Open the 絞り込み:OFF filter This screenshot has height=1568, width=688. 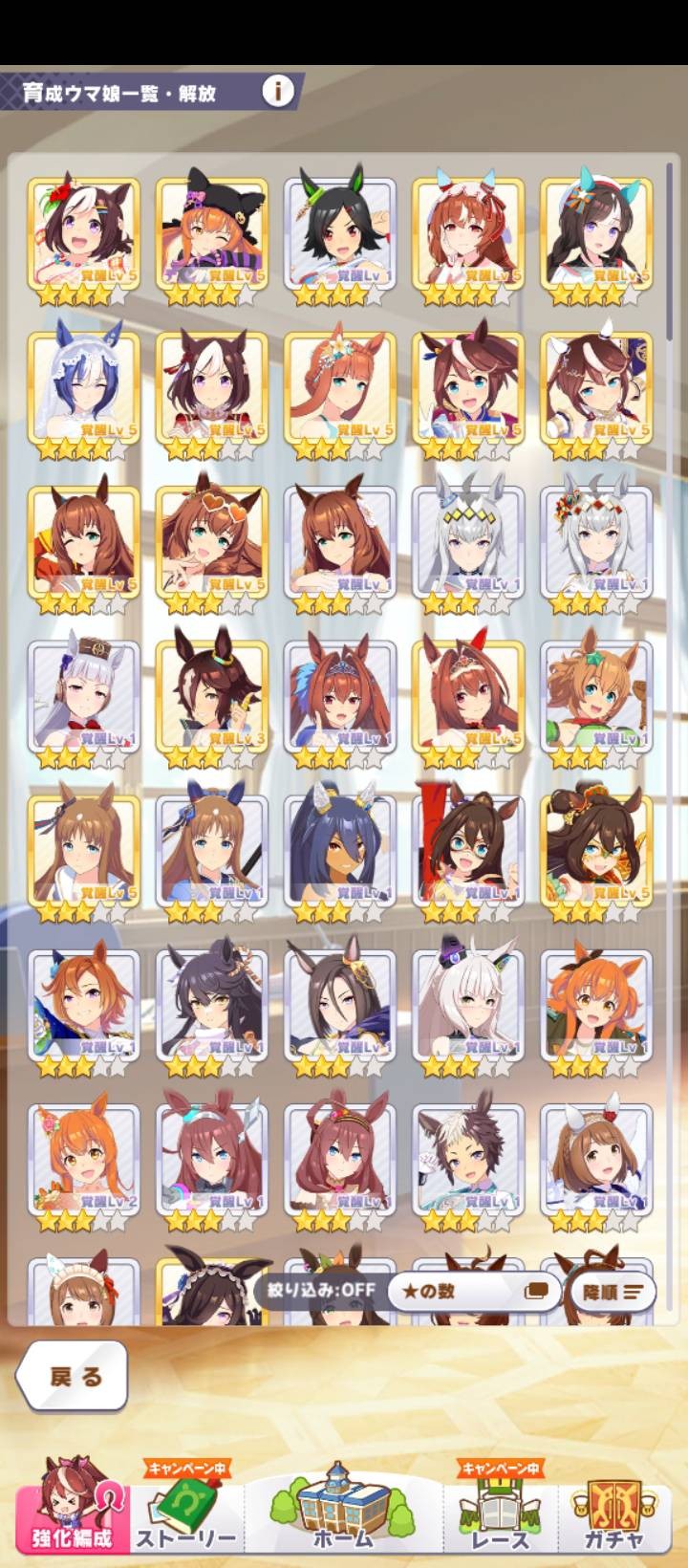pyautogui.click(x=319, y=1289)
